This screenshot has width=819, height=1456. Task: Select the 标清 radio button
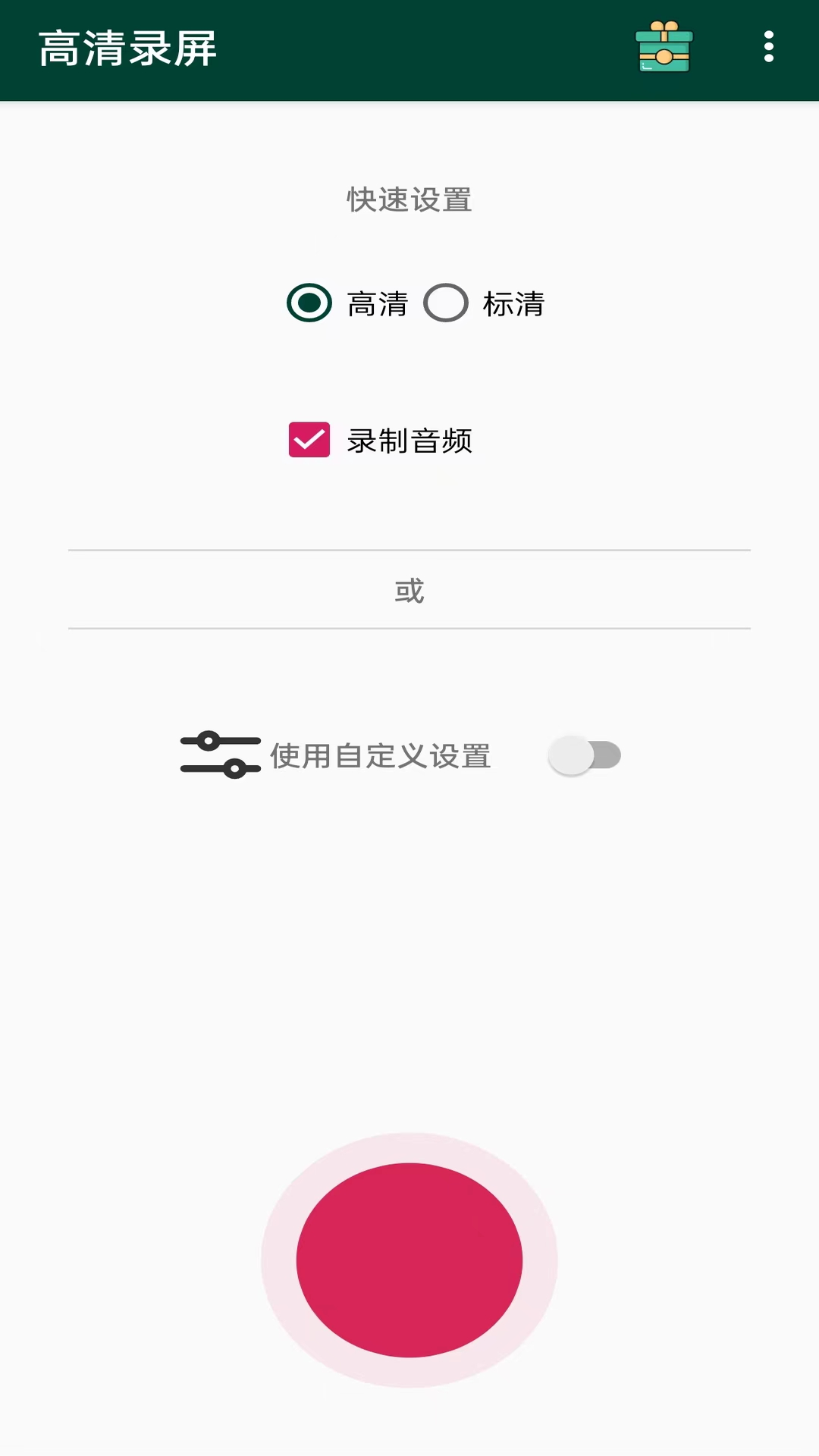click(x=446, y=303)
